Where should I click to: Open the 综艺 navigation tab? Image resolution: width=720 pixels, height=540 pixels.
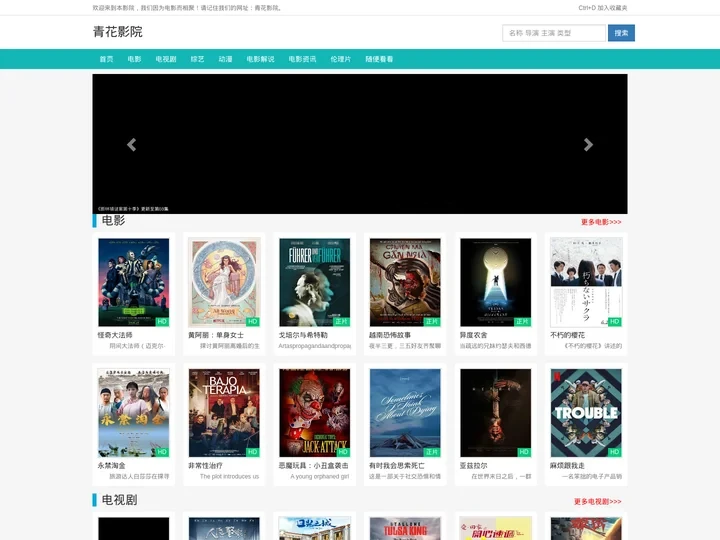pos(198,59)
